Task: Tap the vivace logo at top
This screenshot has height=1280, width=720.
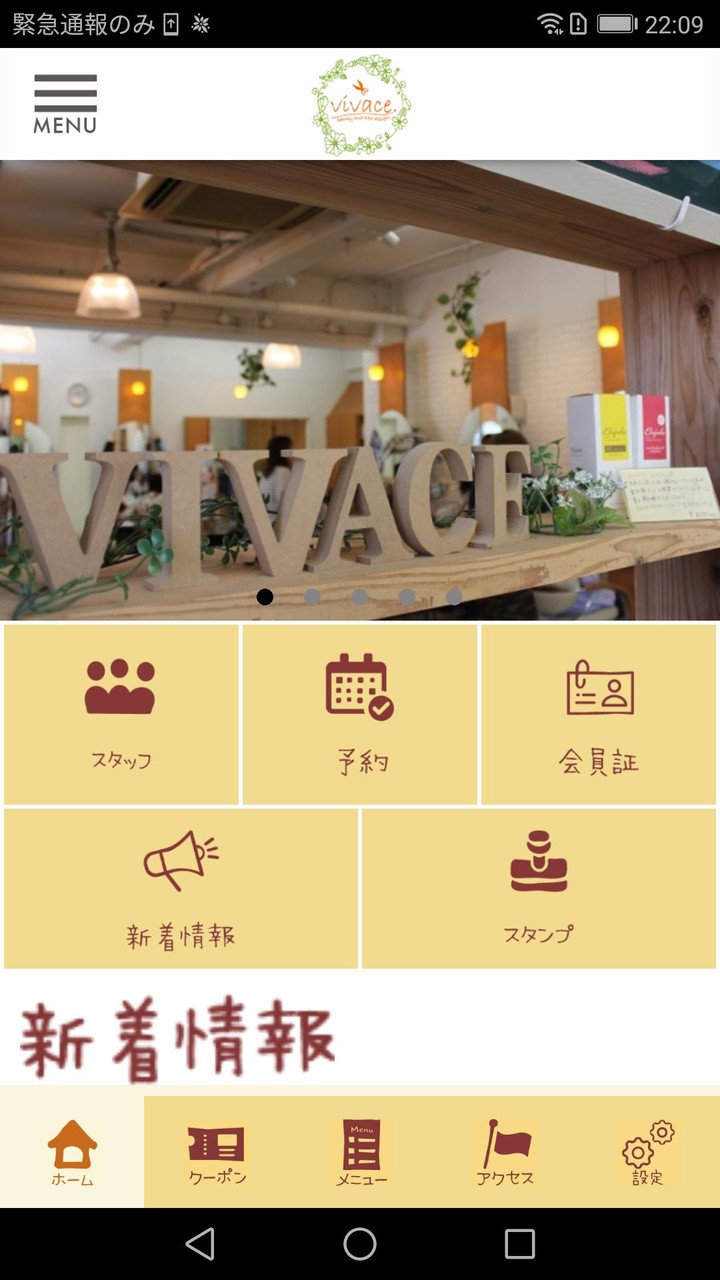Action: 360,103
